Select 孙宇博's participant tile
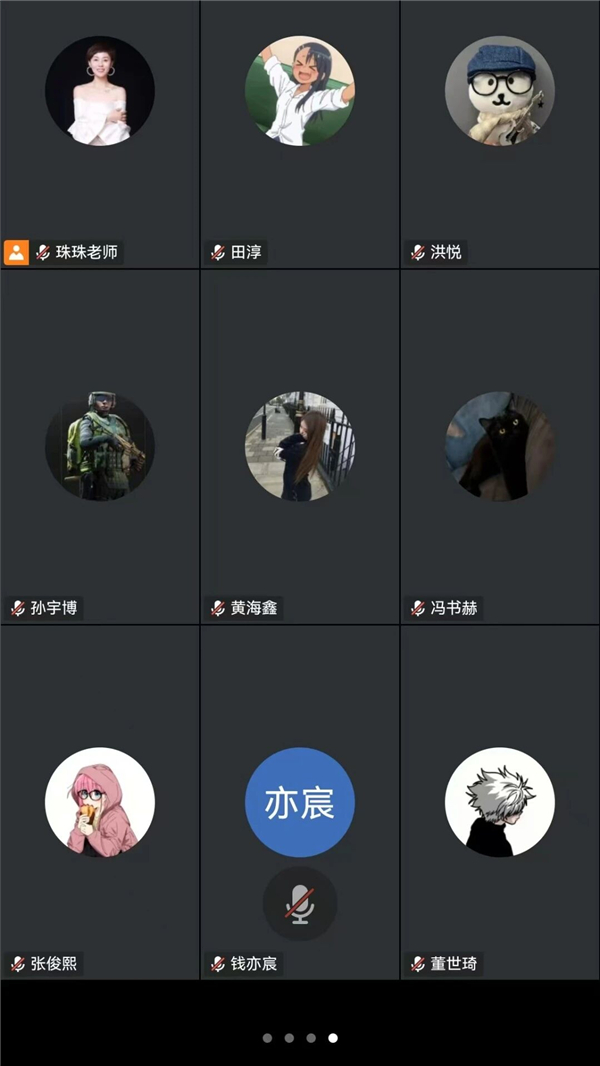Viewport: 600px width, 1066px height. (100, 446)
